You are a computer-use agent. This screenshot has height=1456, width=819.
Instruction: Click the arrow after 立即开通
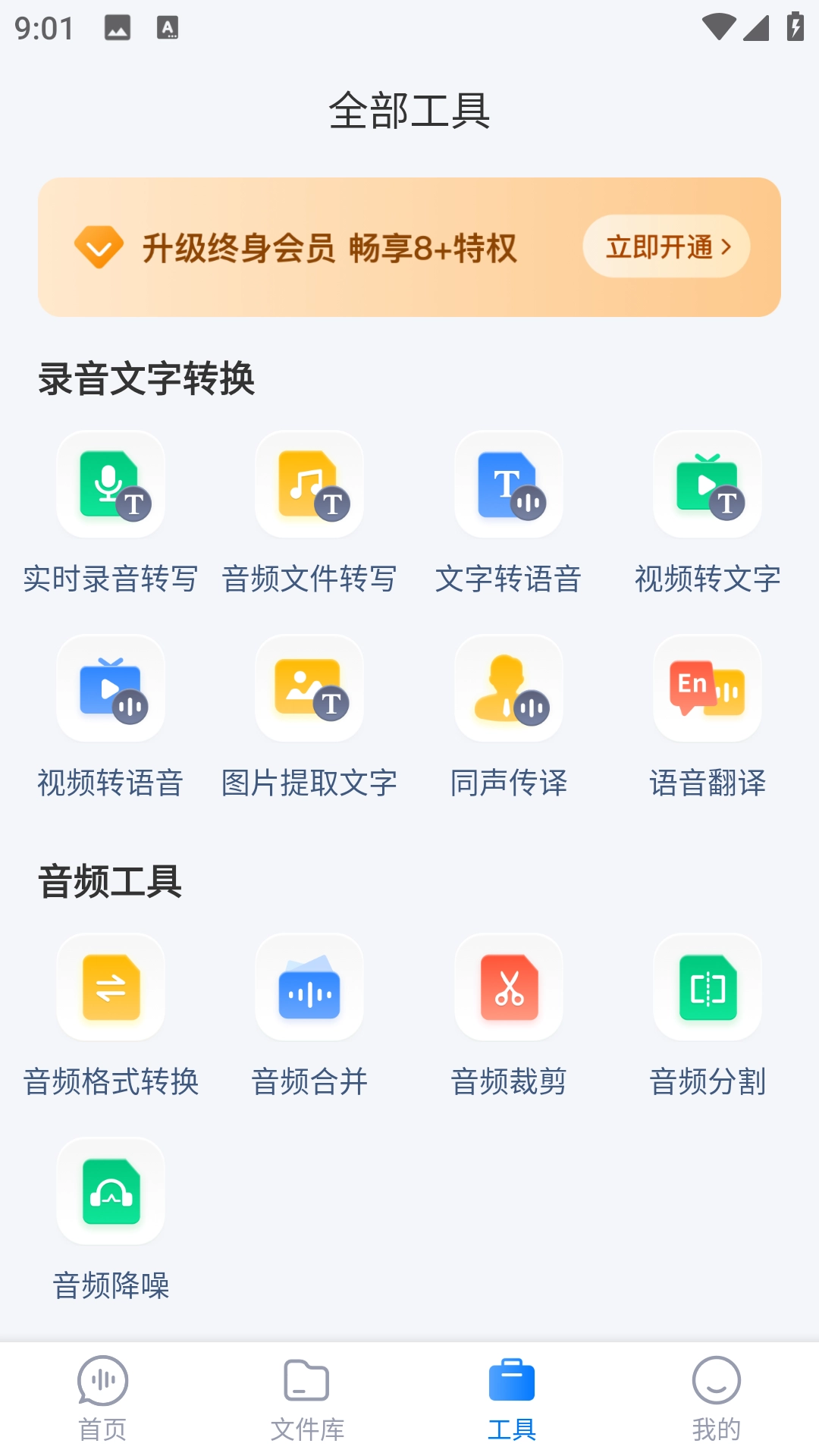click(x=729, y=246)
